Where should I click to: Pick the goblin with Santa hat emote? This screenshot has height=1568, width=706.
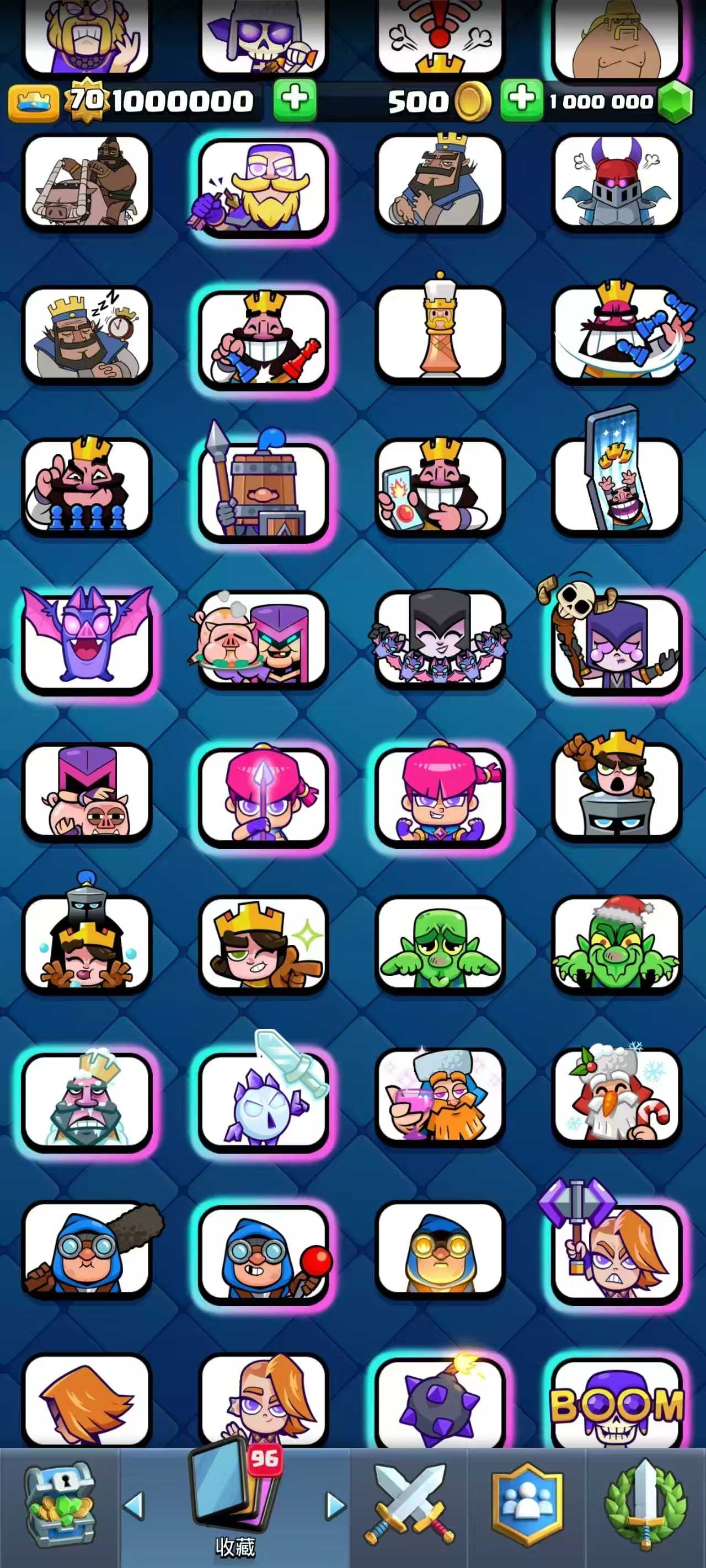[x=617, y=944]
